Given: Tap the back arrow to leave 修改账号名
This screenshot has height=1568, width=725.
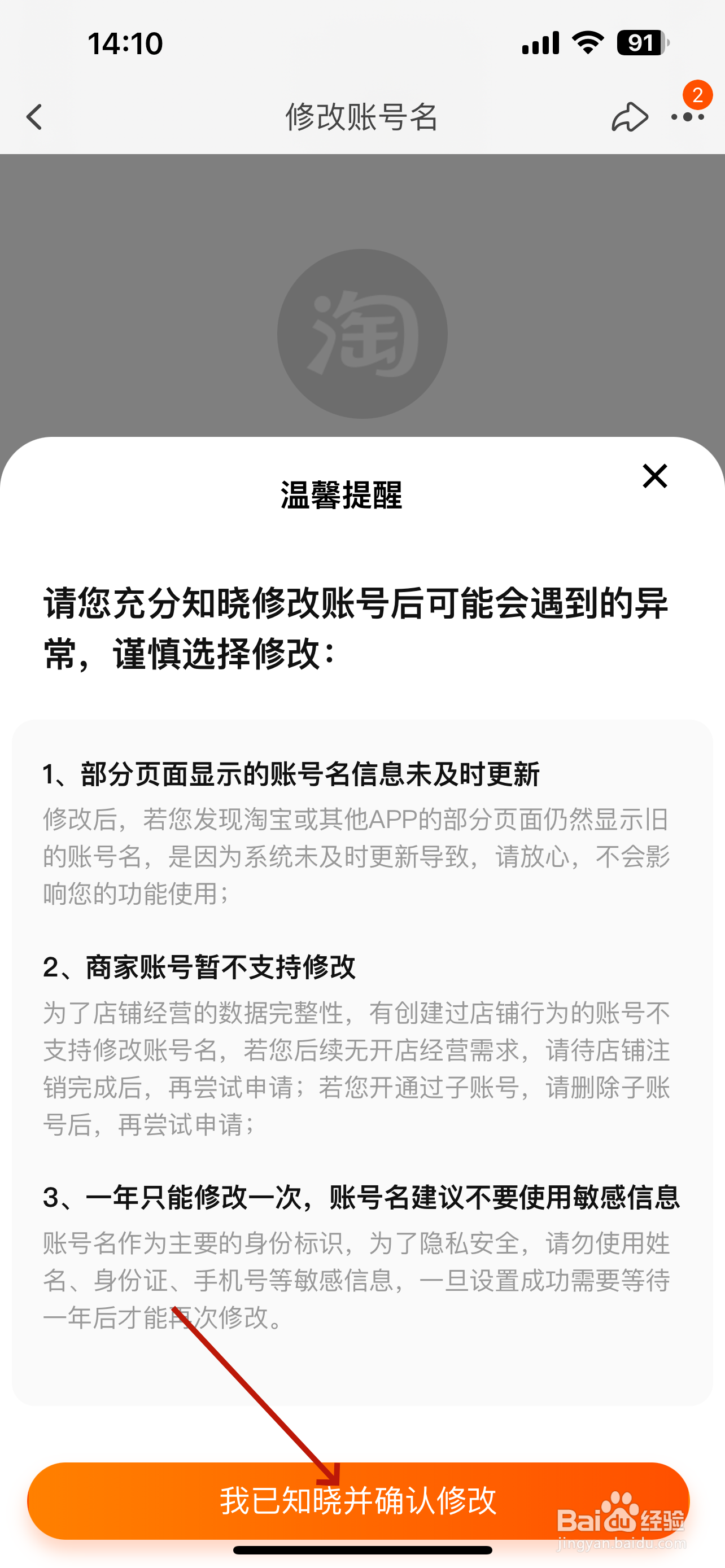Looking at the screenshot, I should (34, 117).
